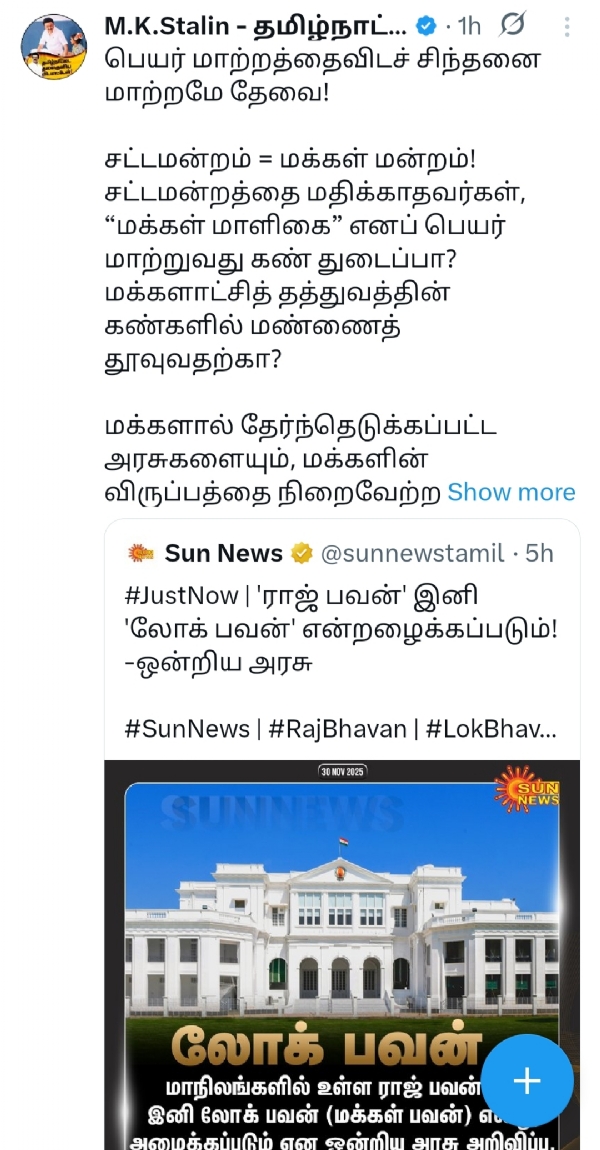Expand the post with Show more
The height and width of the screenshot is (1150, 600).
click(511, 492)
